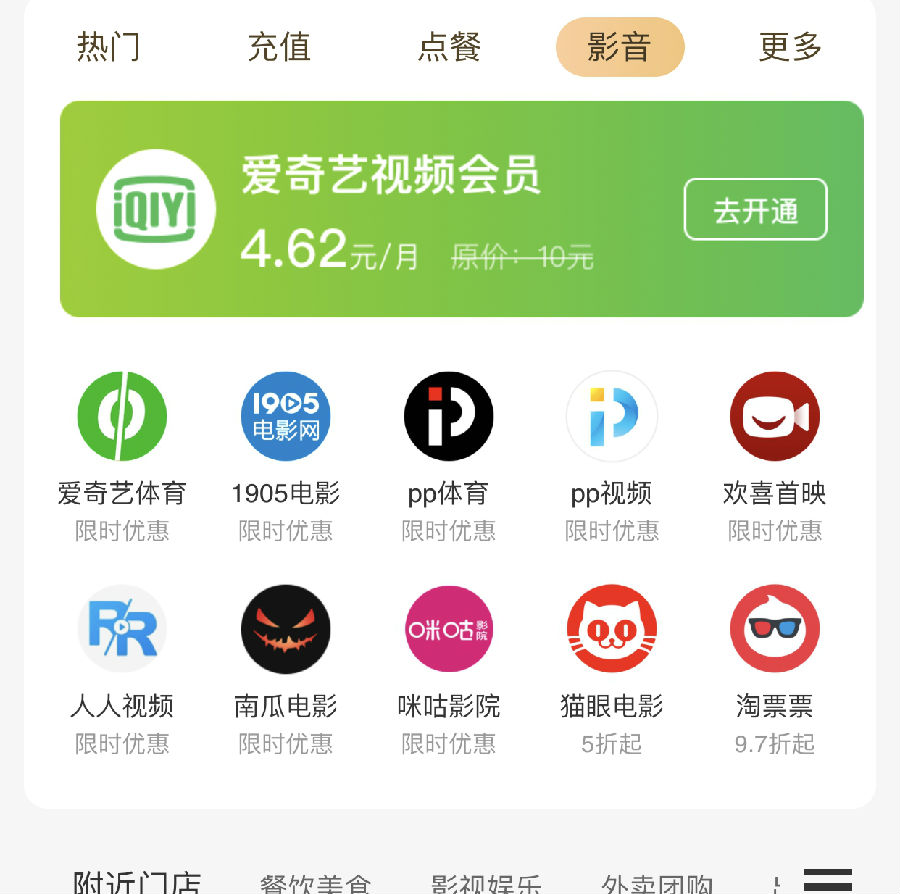Open 爱奇艺体育
This screenshot has height=894, width=900.
(122, 417)
